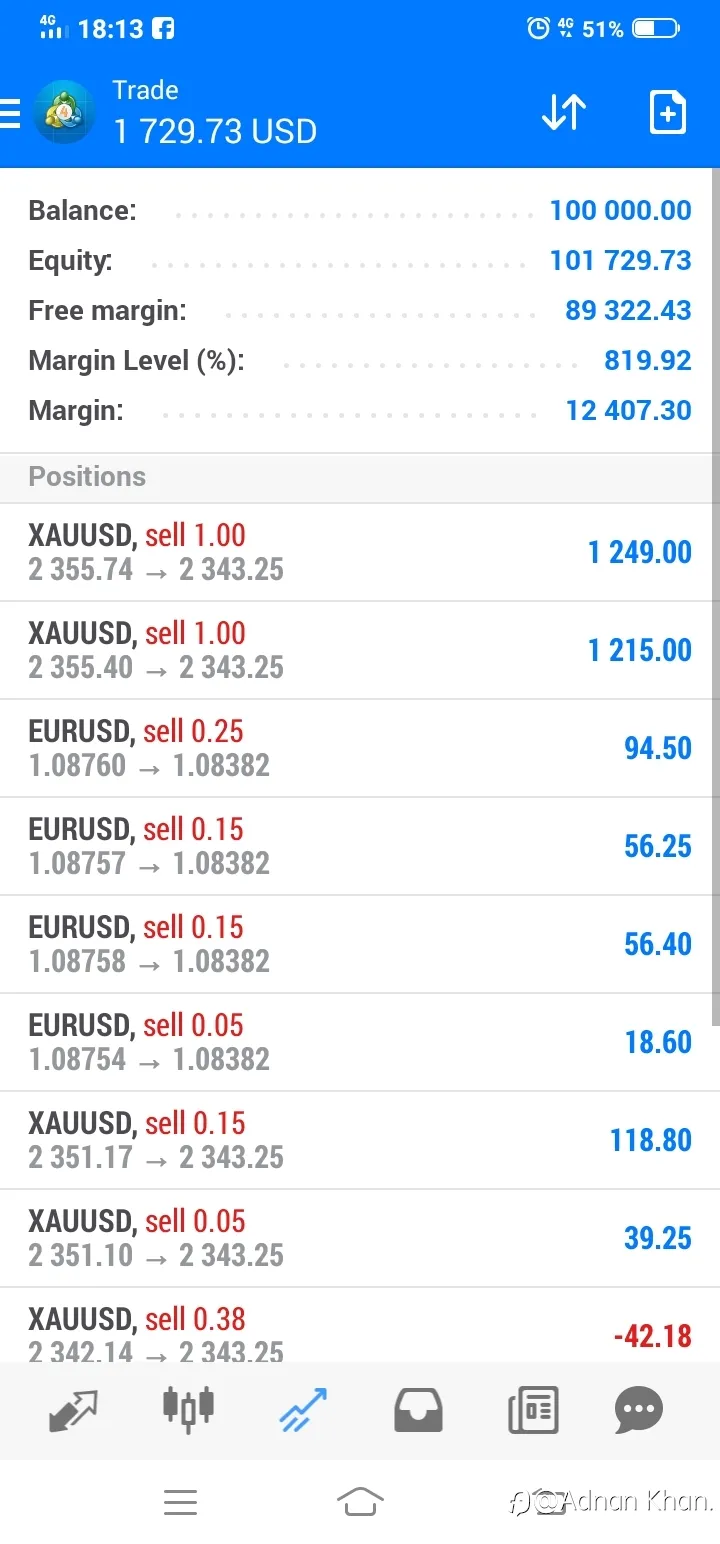The height and width of the screenshot is (1544, 720).
Task: Select the XAUUSD sell 0.38 position
Action: [x=360, y=1326]
